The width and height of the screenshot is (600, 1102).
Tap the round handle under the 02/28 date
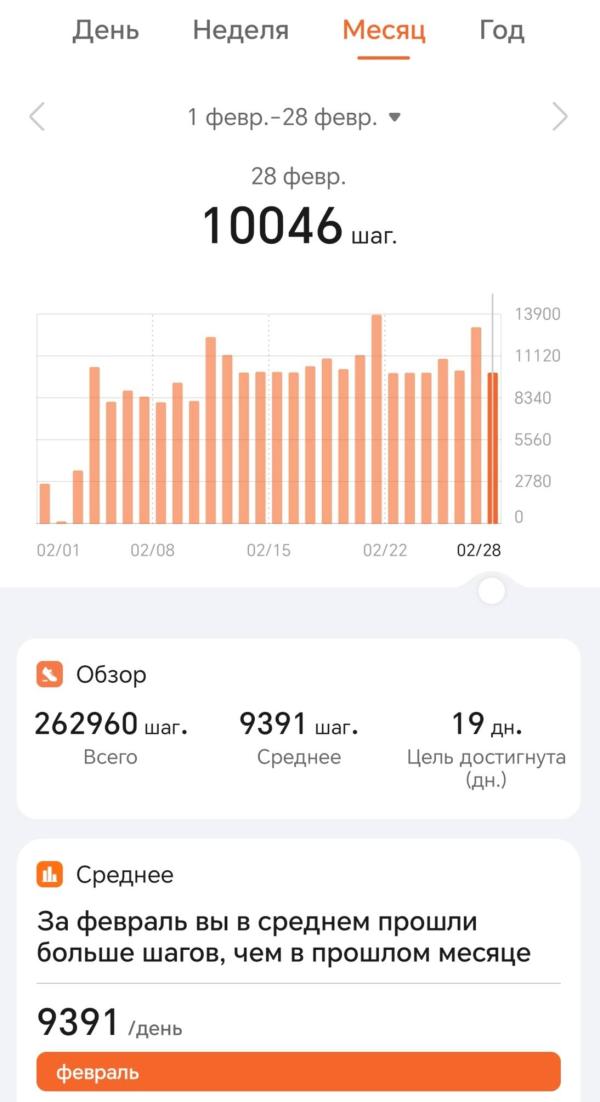point(491,591)
